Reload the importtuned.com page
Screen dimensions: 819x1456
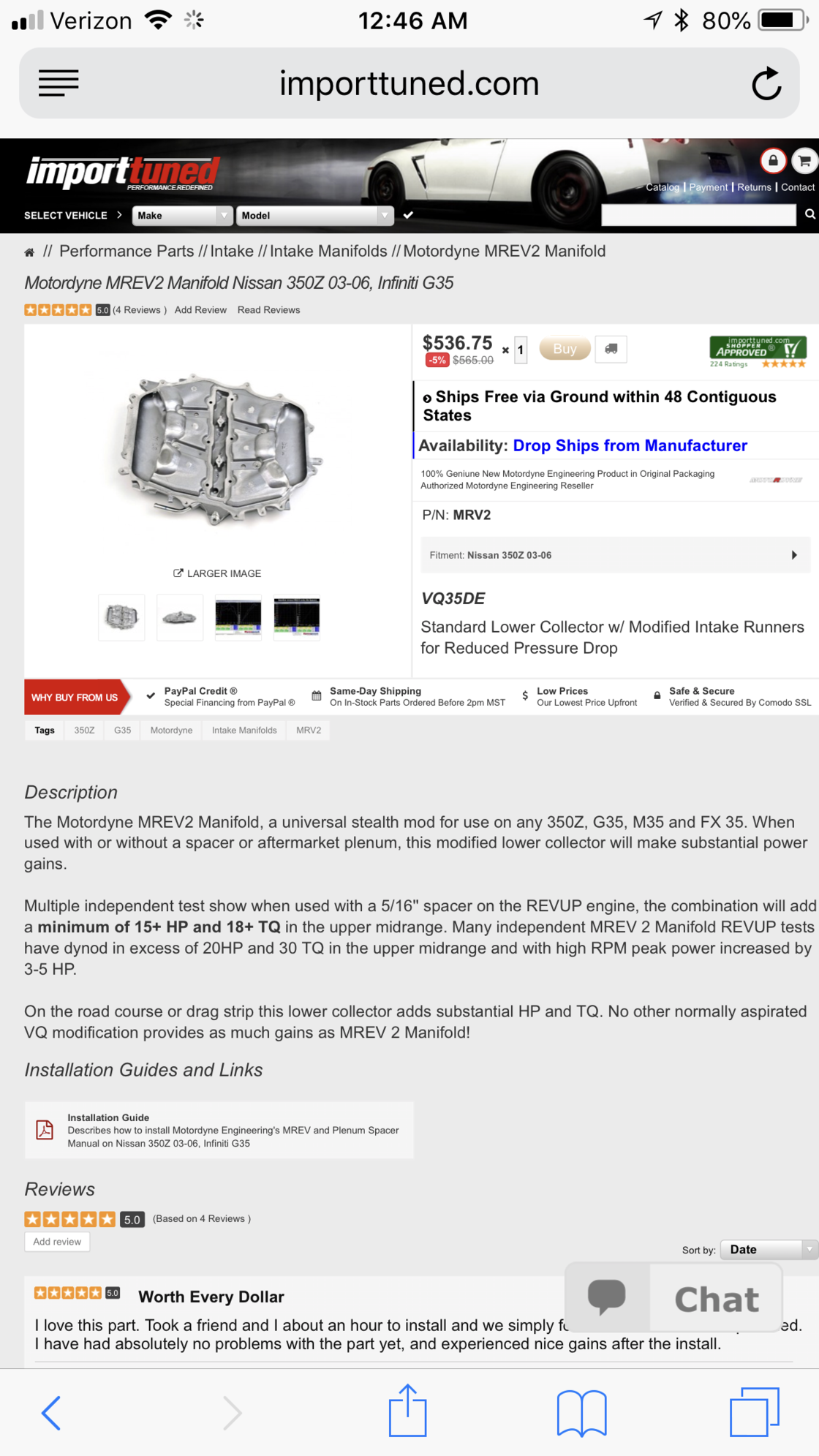[x=766, y=83]
